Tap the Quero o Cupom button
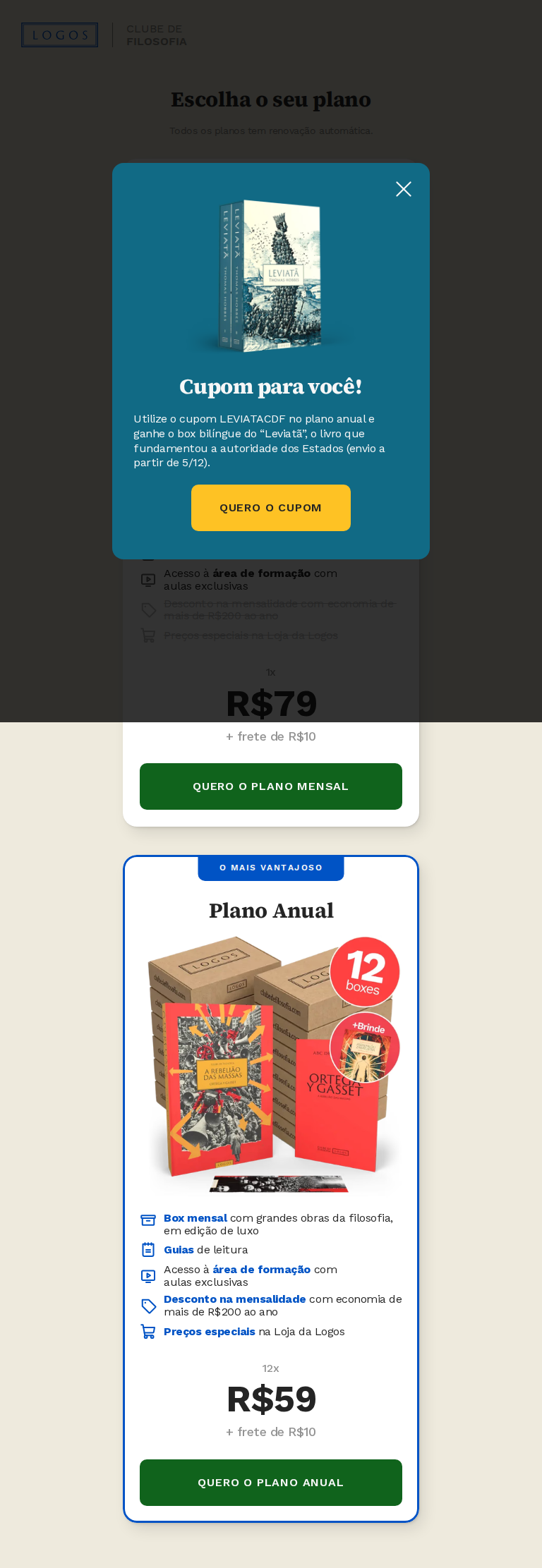Viewport: 542px width, 1568px height. tap(270, 508)
